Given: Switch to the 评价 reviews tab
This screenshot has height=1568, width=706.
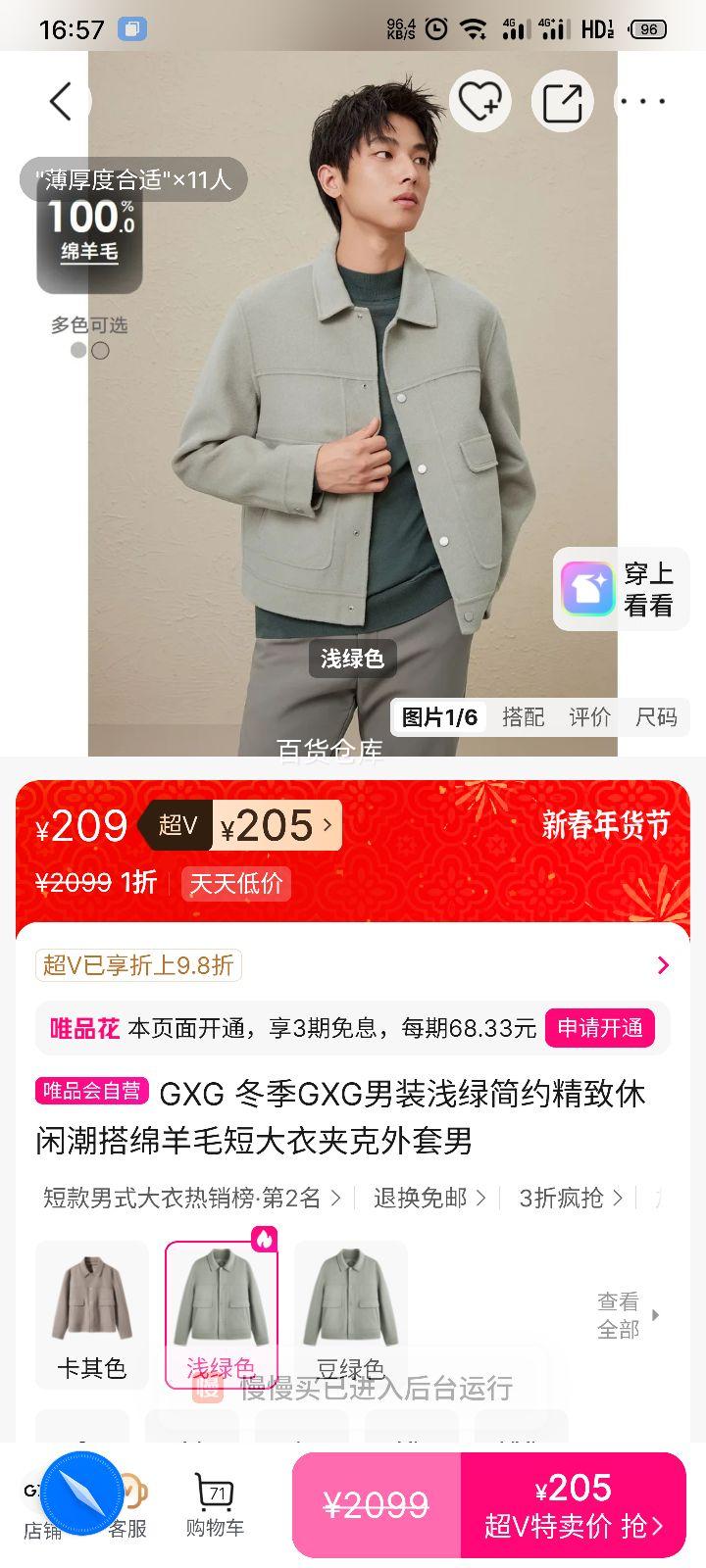Looking at the screenshot, I should (588, 717).
